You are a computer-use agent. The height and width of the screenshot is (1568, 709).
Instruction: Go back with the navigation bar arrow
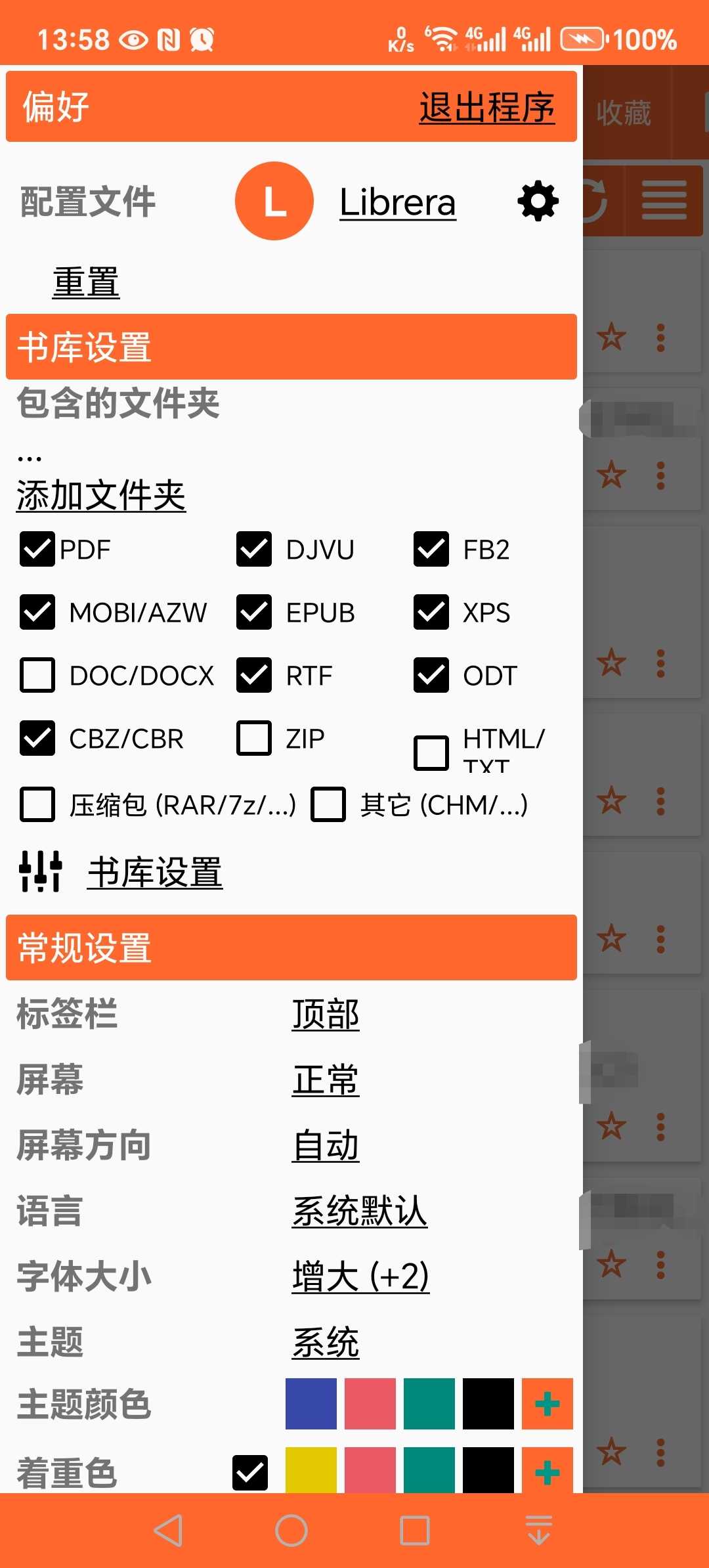(x=168, y=1531)
